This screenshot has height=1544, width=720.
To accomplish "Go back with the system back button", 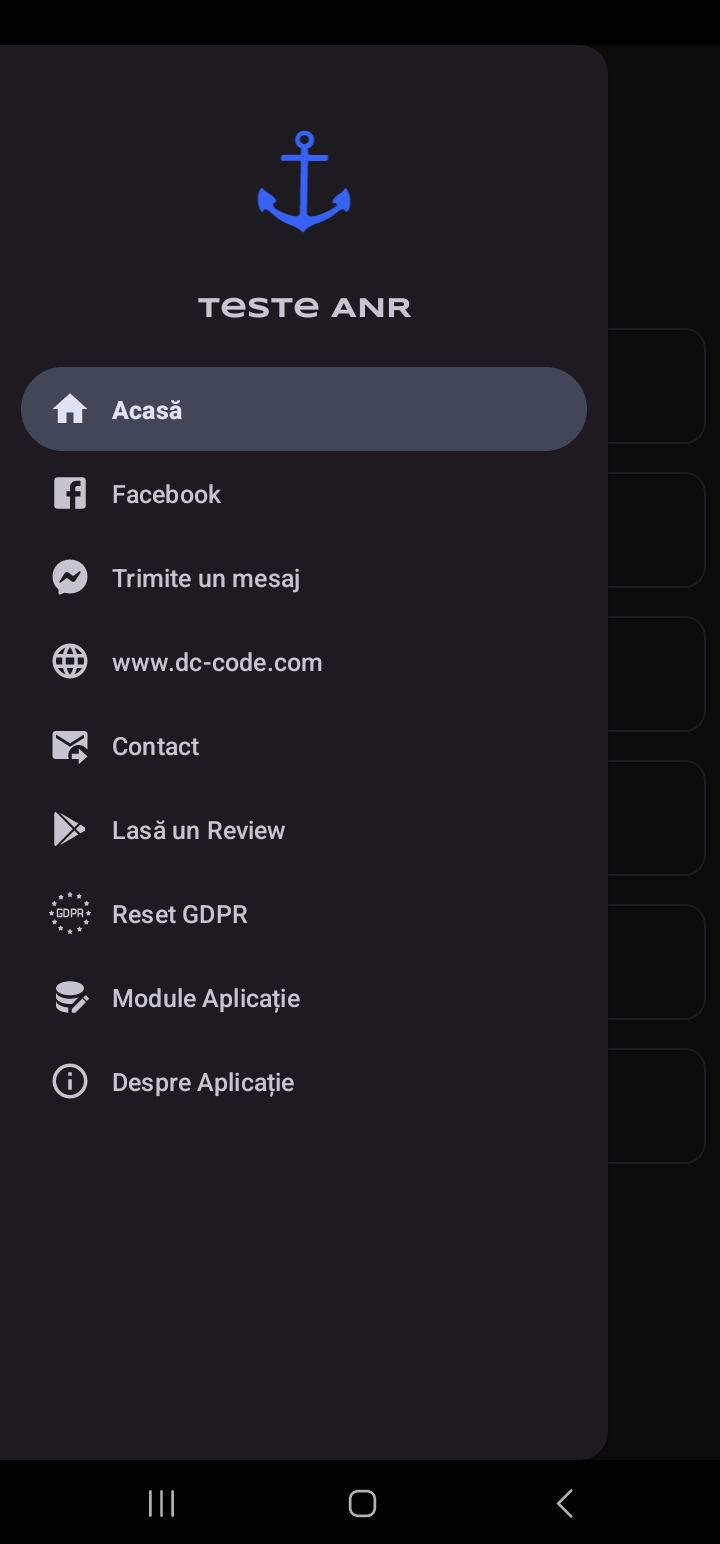I will (x=564, y=1503).
